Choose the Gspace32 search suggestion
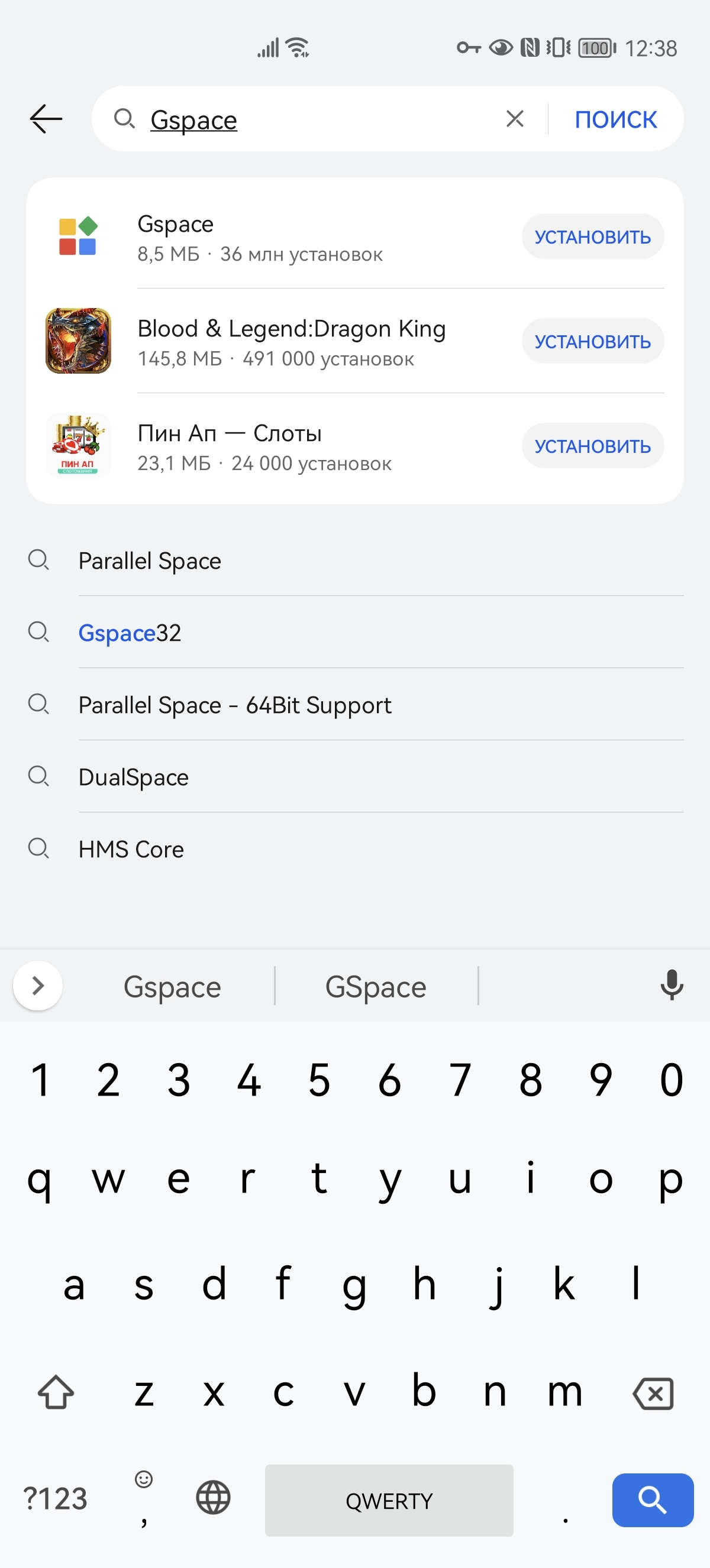The width and height of the screenshot is (710, 1568). pos(130,633)
